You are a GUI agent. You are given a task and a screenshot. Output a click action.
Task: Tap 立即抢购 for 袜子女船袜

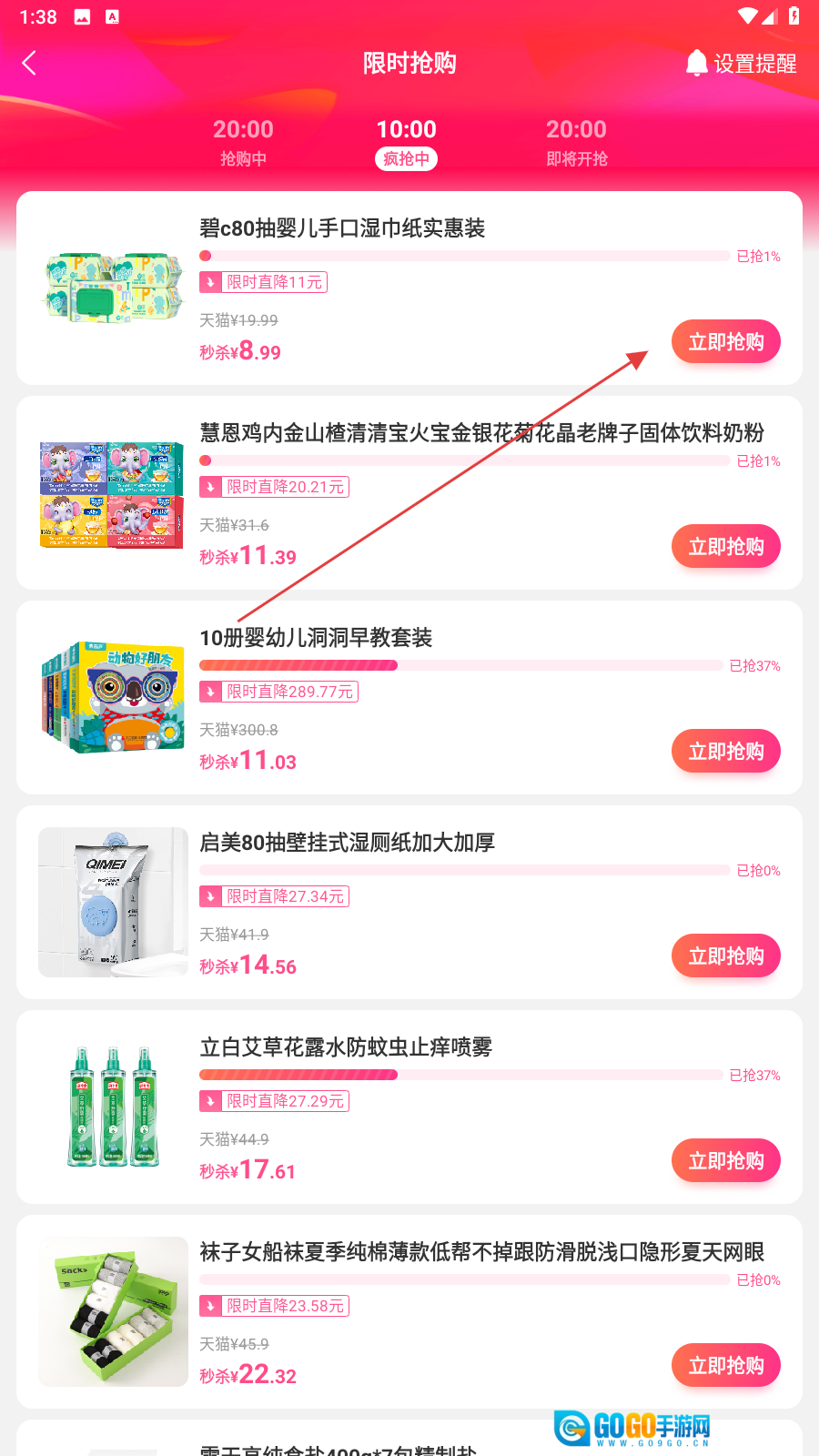coord(725,1366)
